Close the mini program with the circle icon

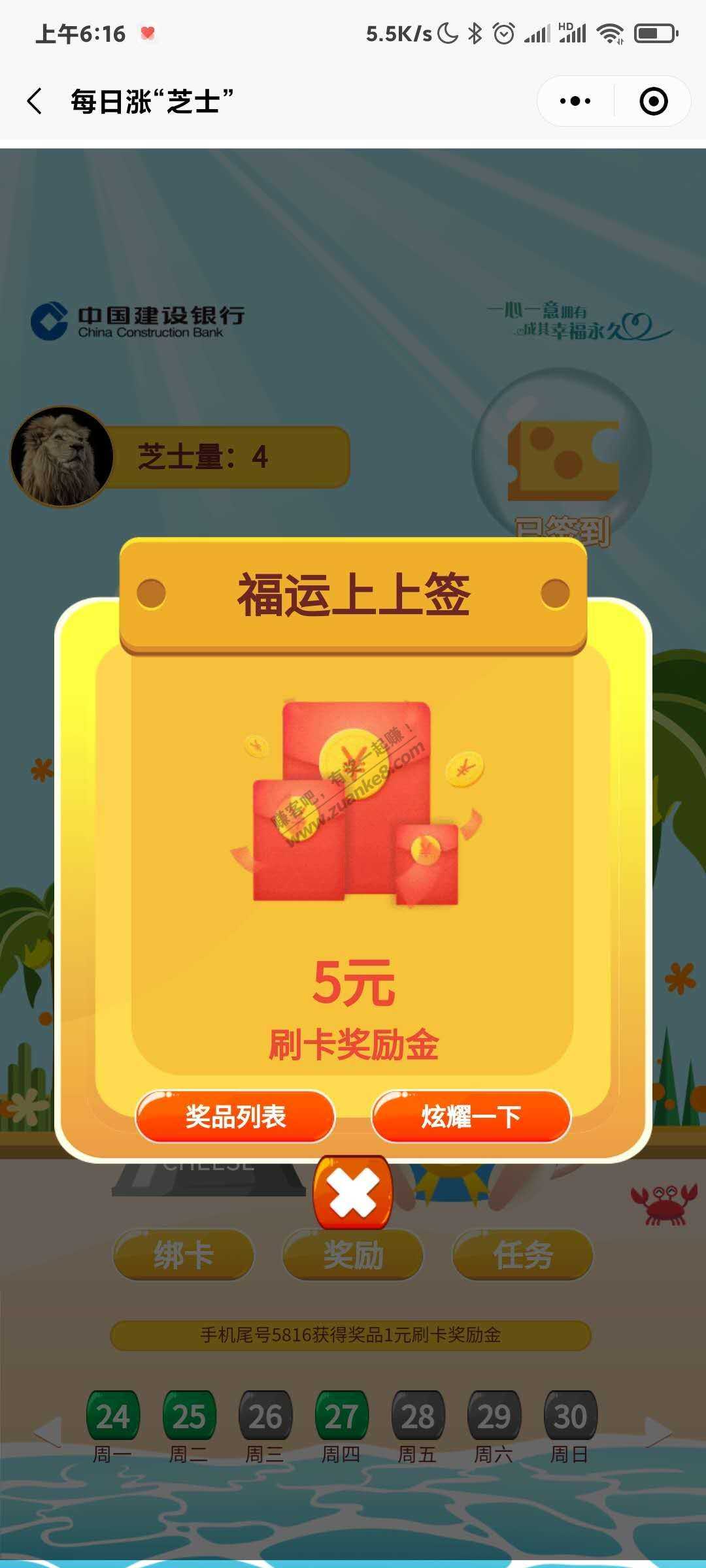(653, 101)
